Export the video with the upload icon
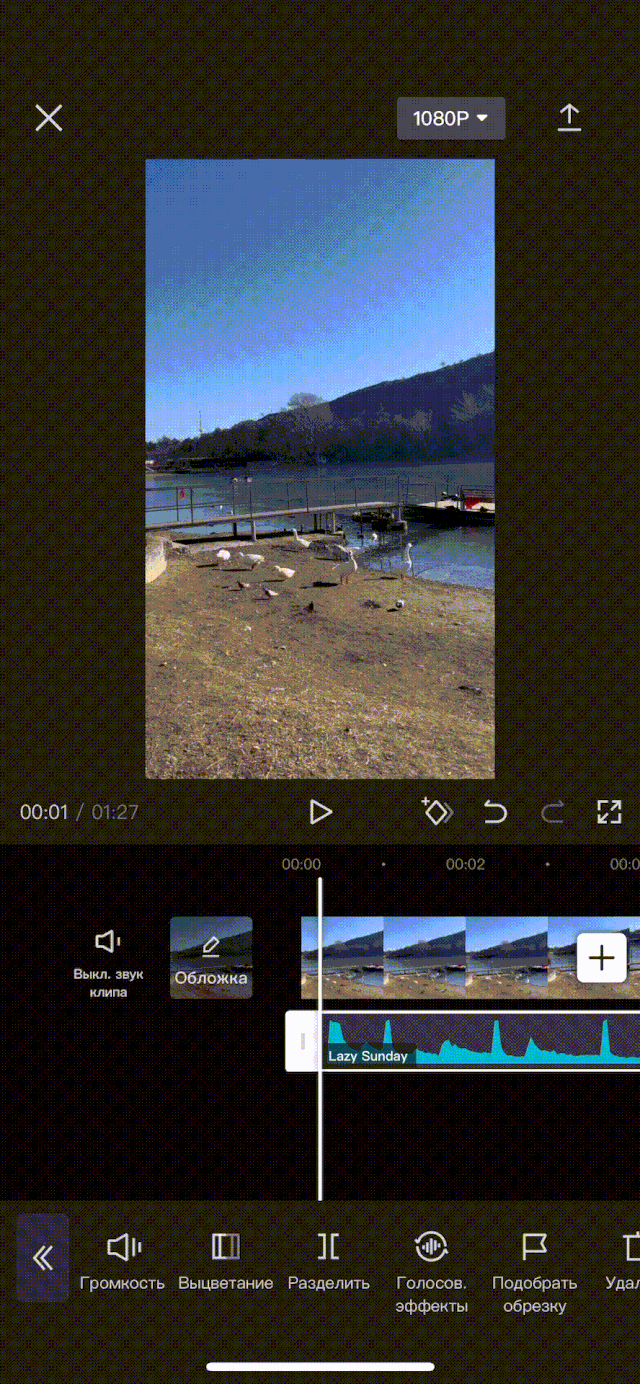640x1384 pixels. pyautogui.click(x=569, y=117)
